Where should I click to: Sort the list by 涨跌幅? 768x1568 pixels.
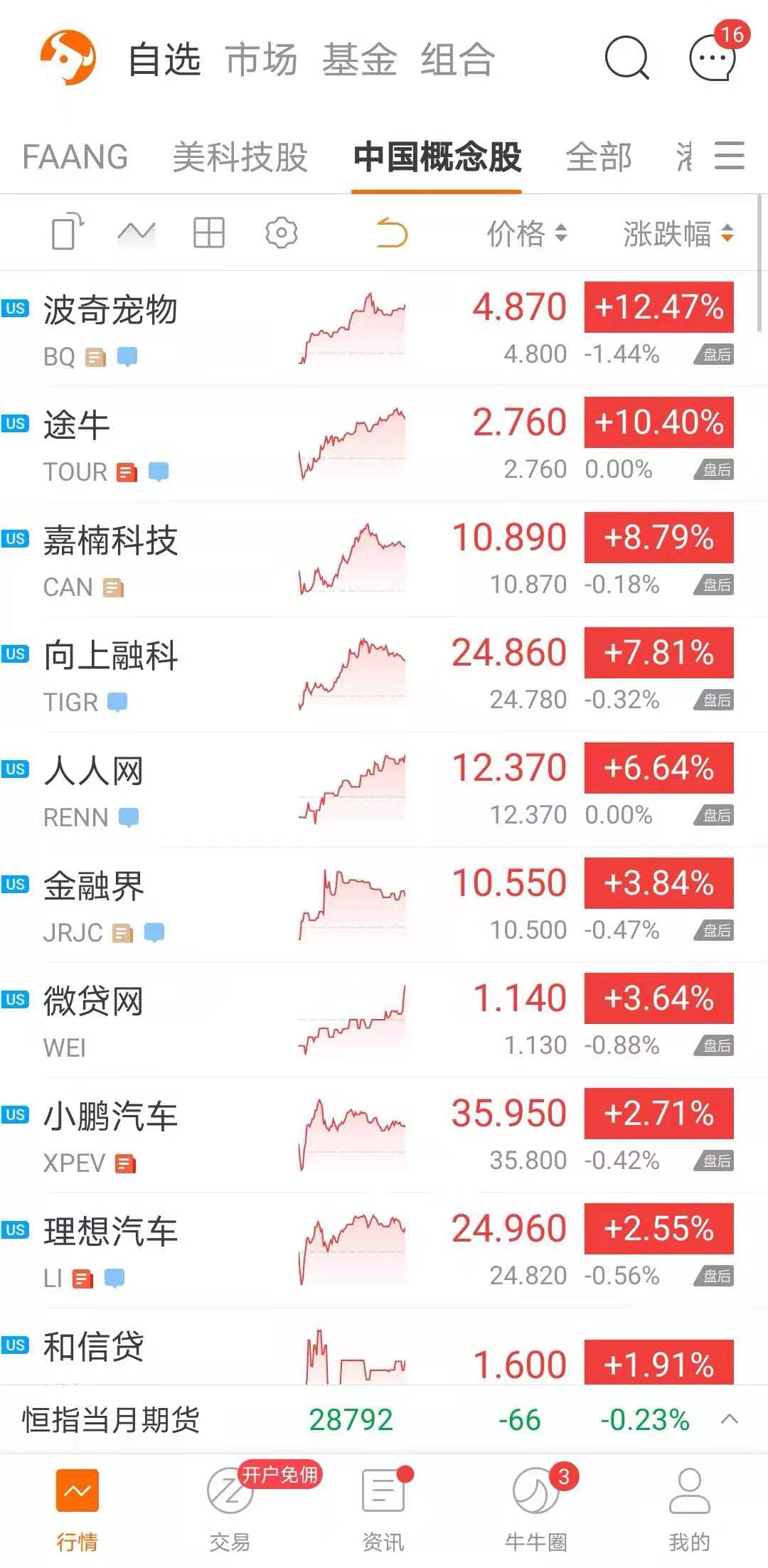678,233
